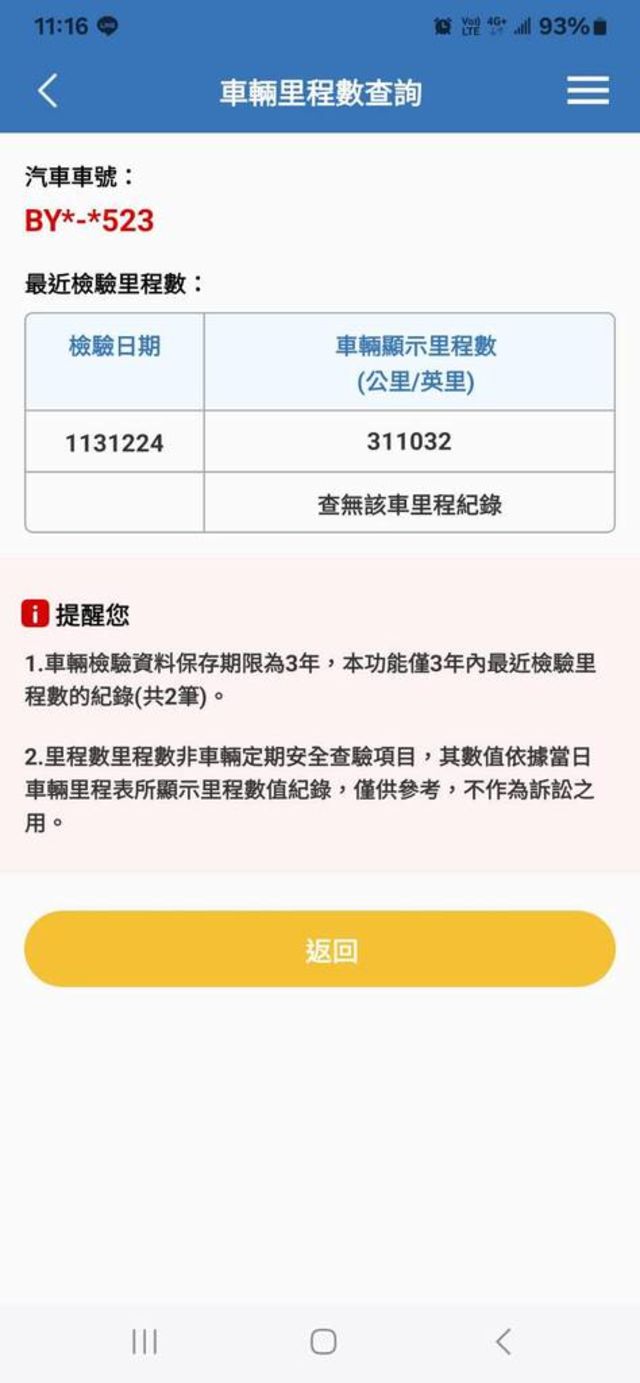
Task: Tap the yellow 返回 button
Action: (x=320, y=949)
